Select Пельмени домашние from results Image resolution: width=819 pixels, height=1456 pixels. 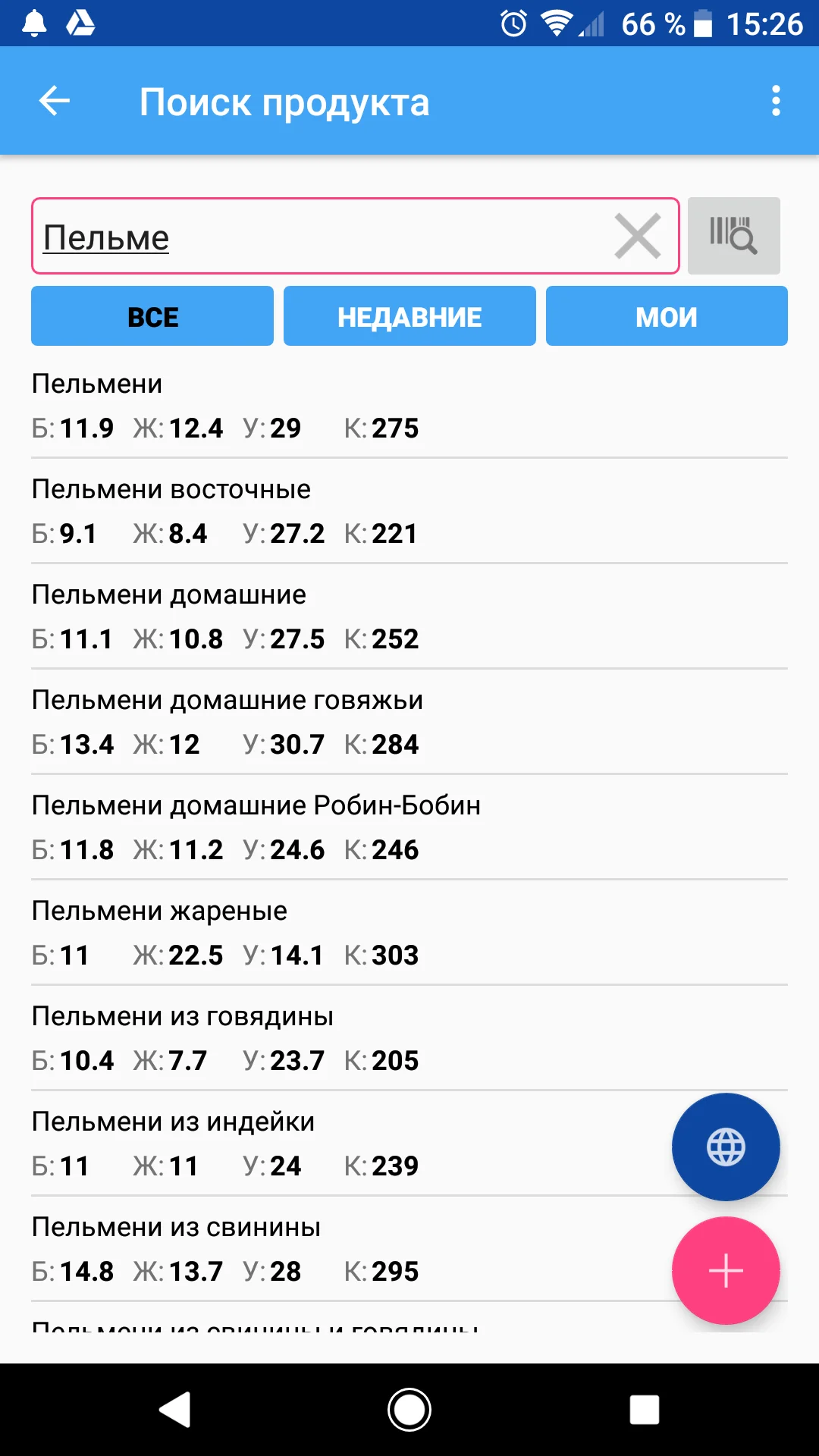pyautogui.click(x=303, y=617)
